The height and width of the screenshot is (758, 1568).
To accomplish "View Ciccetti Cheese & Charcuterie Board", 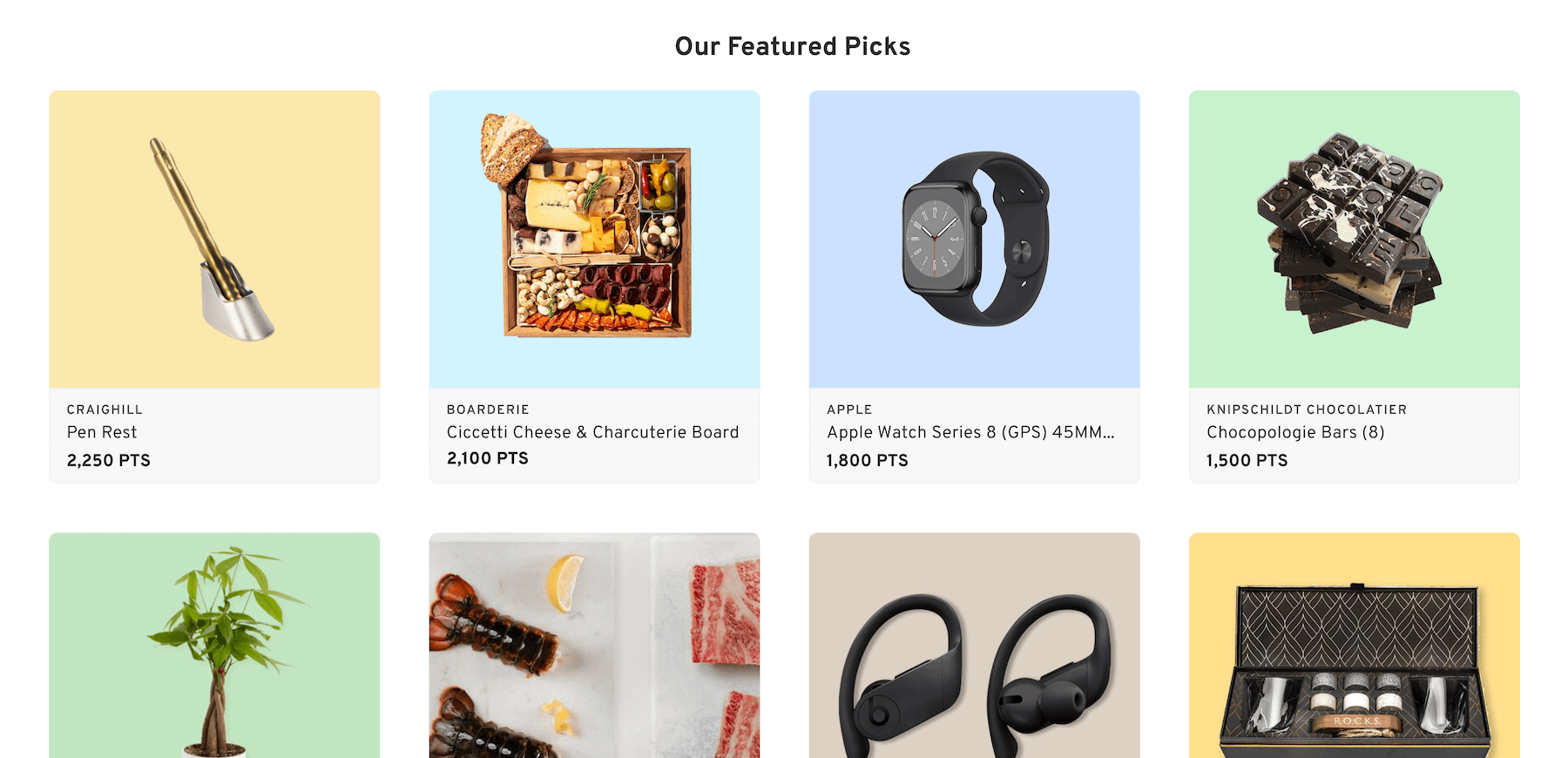I will 594,286.
